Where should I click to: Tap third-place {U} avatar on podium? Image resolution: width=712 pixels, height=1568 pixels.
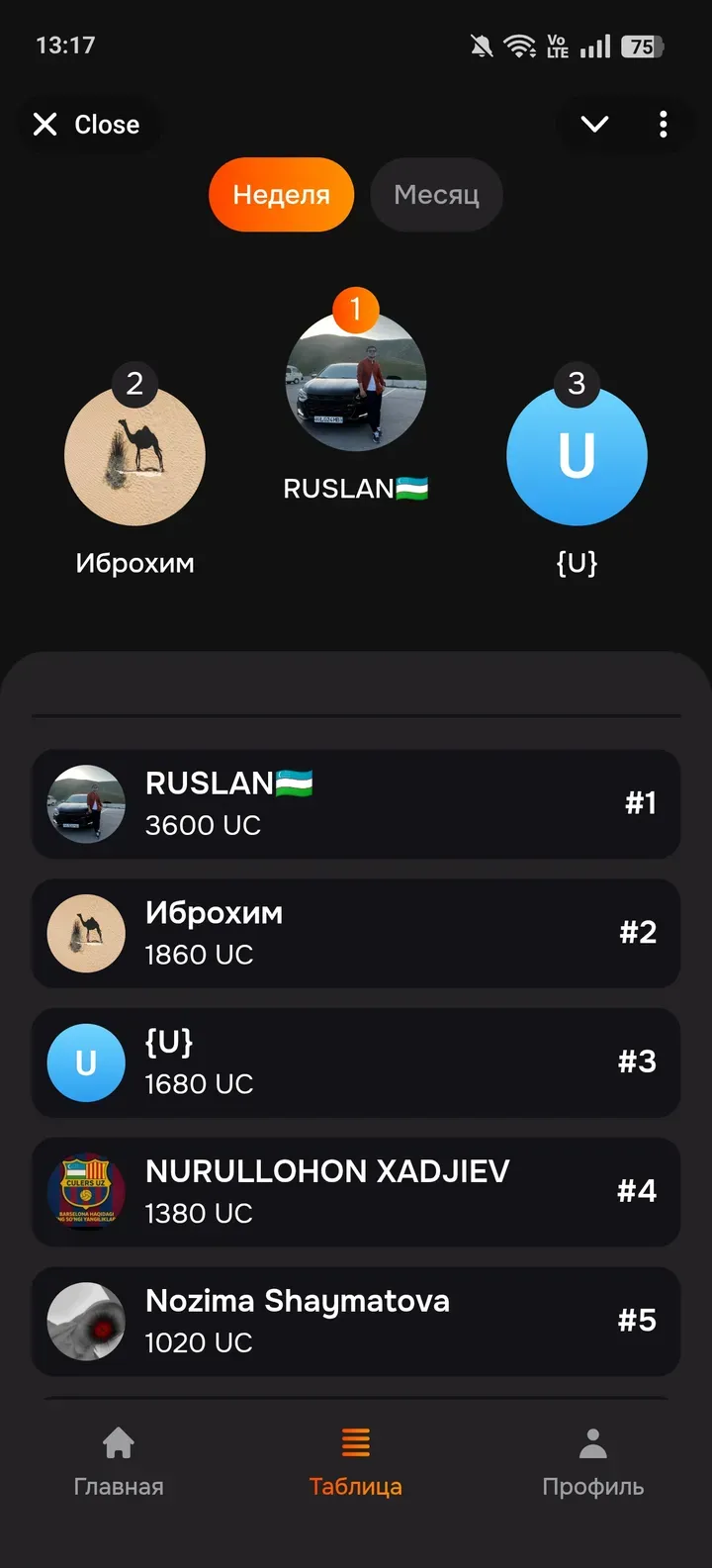(x=577, y=456)
